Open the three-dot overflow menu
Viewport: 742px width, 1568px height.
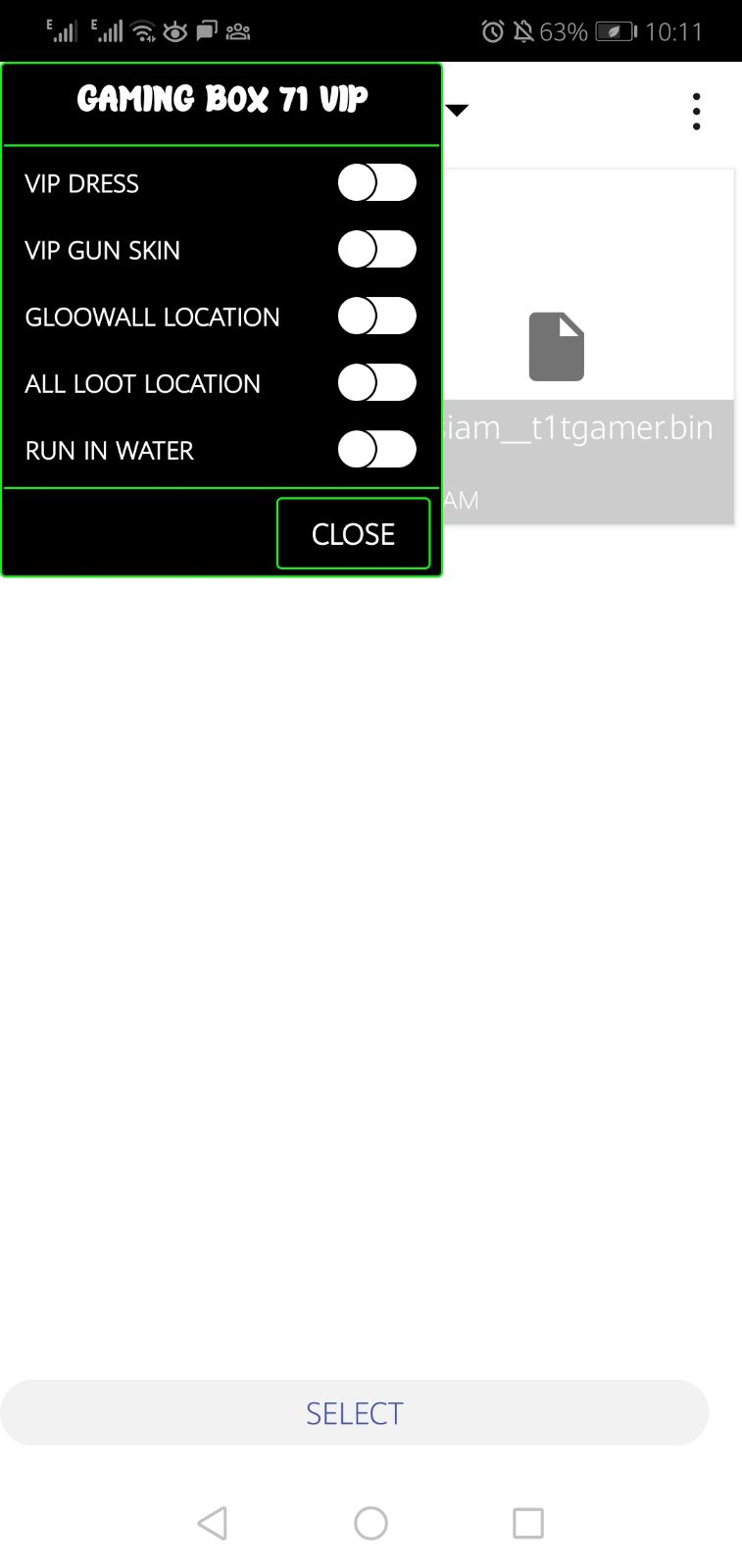pos(696,112)
